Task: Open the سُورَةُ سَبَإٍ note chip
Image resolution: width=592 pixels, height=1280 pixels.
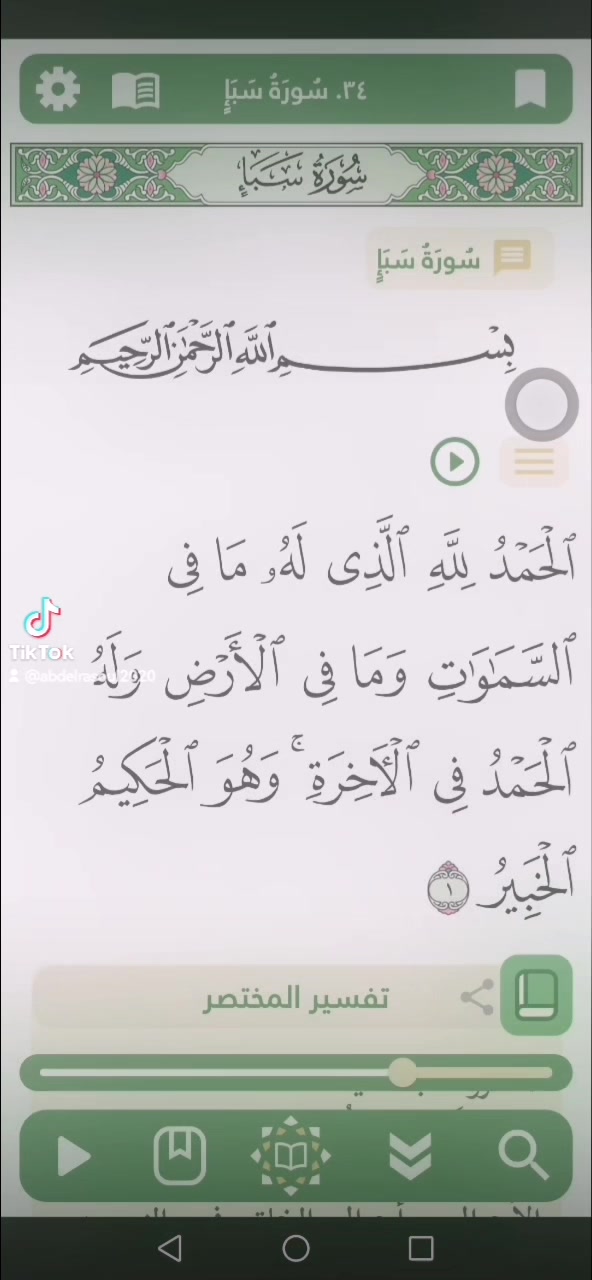Action: pos(459,260)
